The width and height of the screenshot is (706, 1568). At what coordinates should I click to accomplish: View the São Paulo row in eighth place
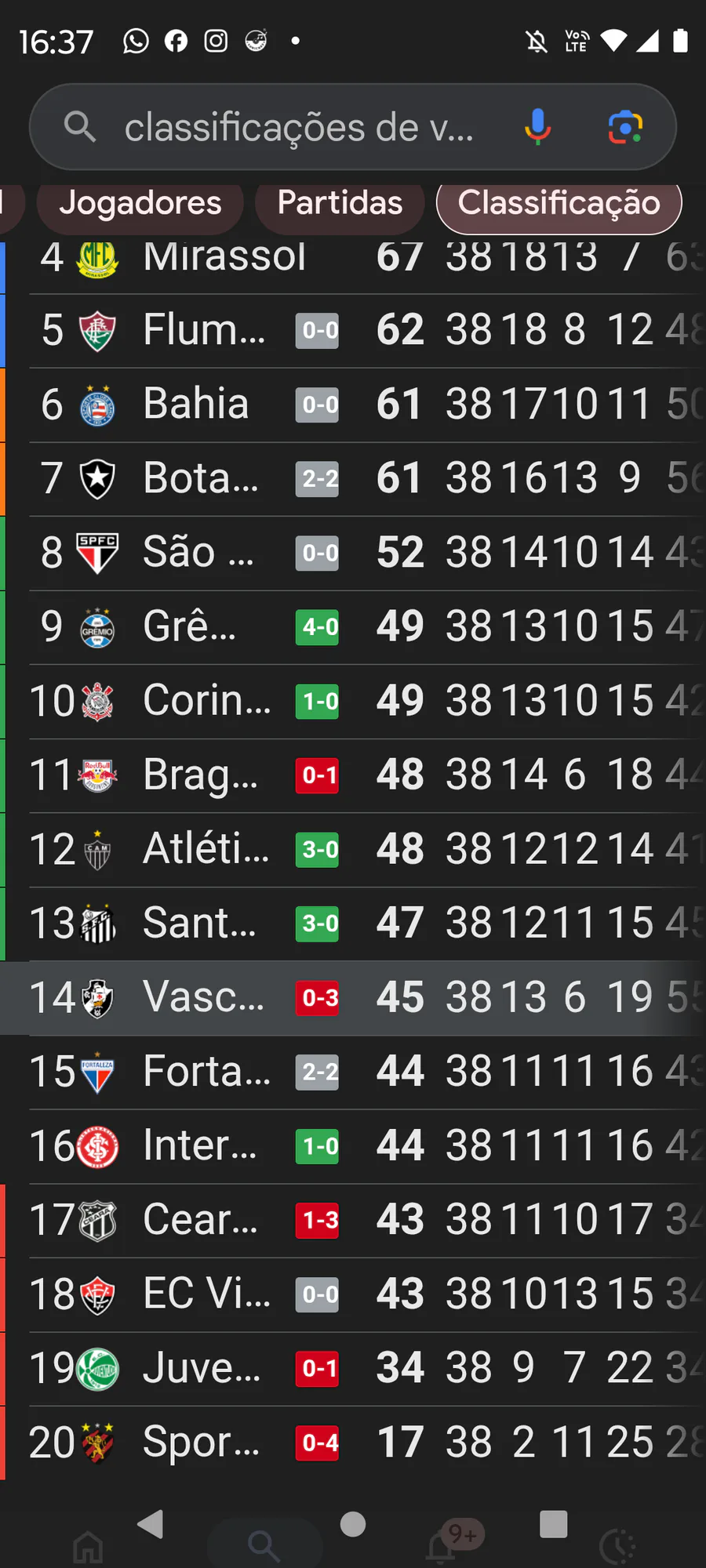[x=198, y=553]
